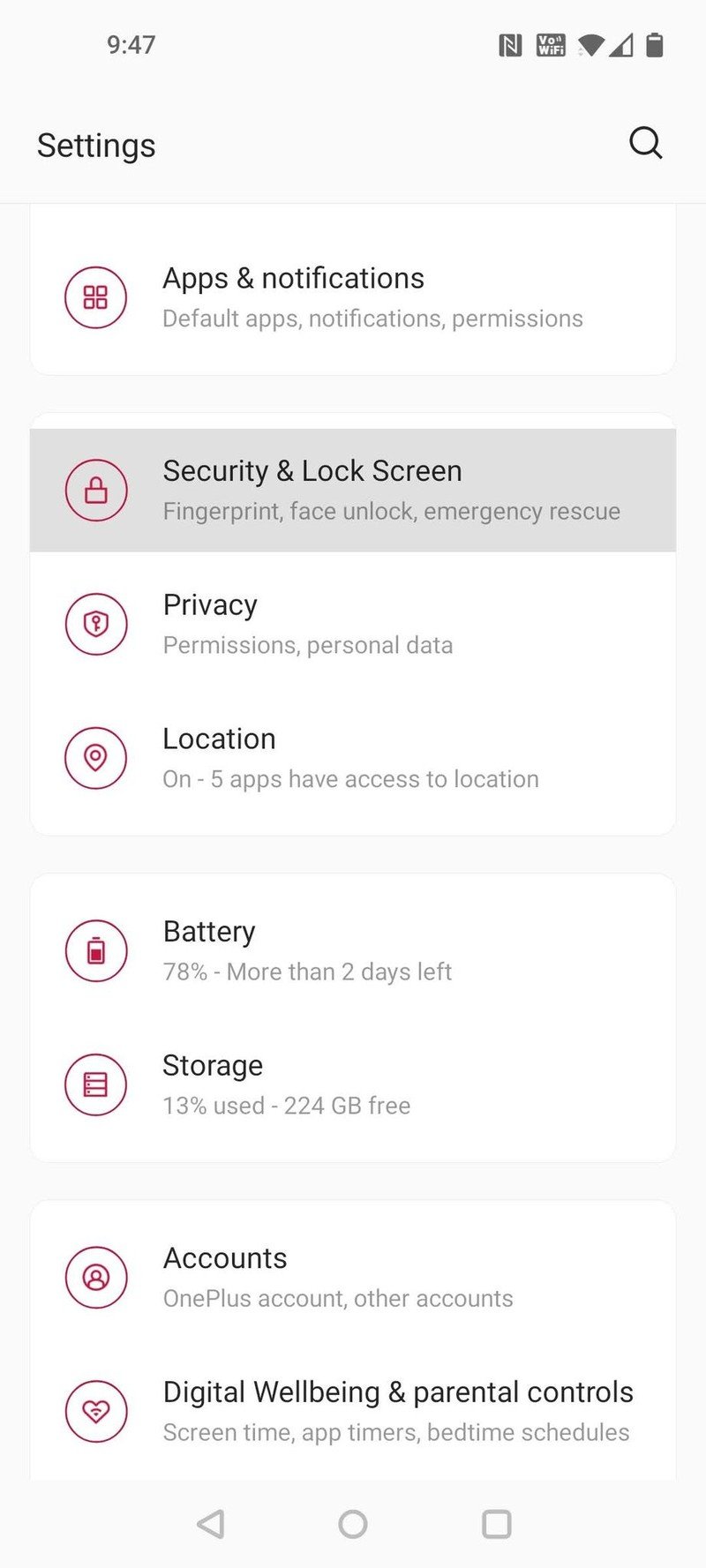This screenshot has height=1568, width=706.
Task: Select the Battery icon
Action: 96,950
